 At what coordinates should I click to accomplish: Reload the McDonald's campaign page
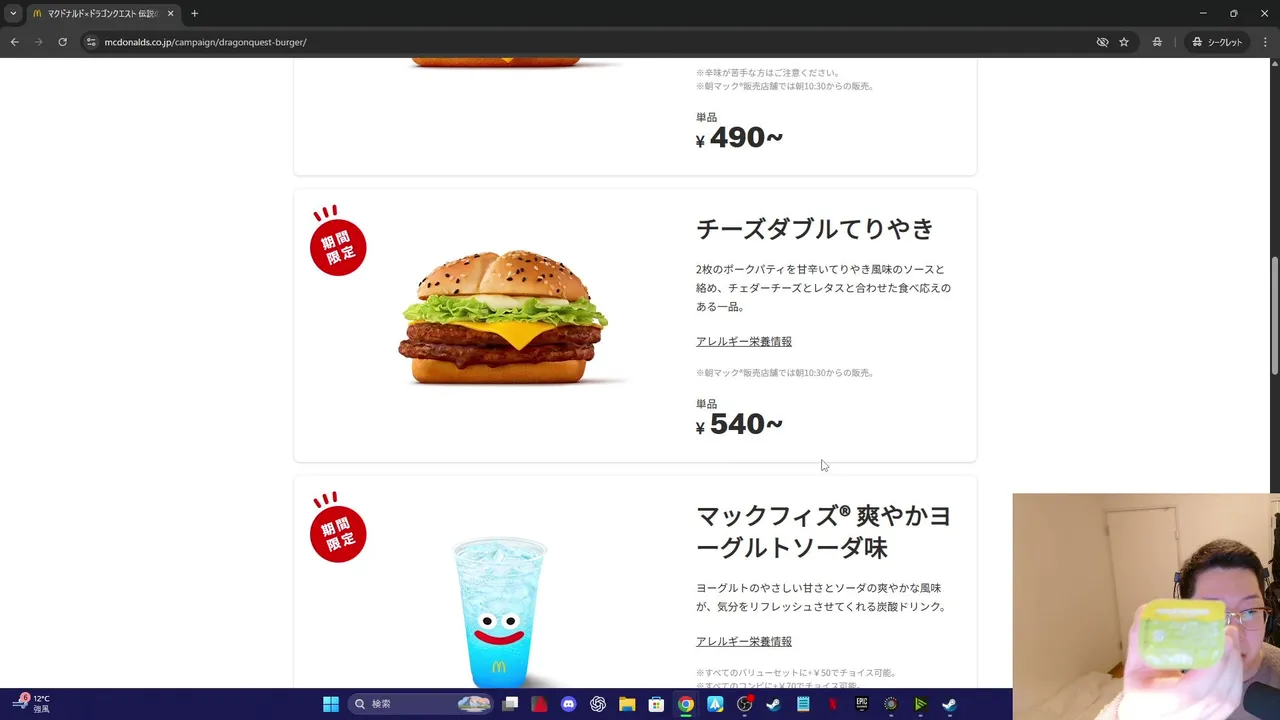[62, 42]
